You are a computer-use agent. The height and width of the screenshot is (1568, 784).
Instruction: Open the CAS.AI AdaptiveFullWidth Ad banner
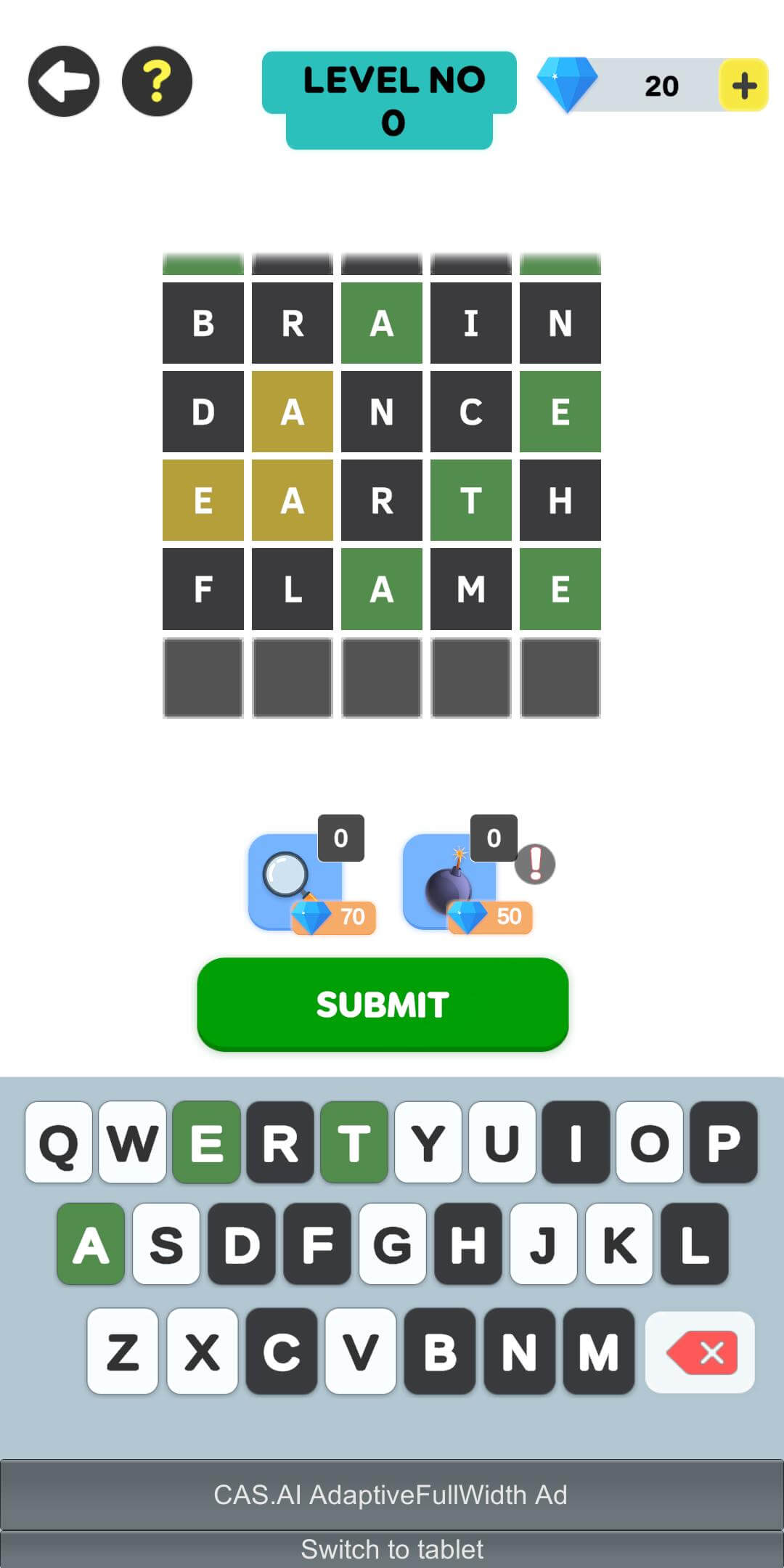coord(392,1495)
